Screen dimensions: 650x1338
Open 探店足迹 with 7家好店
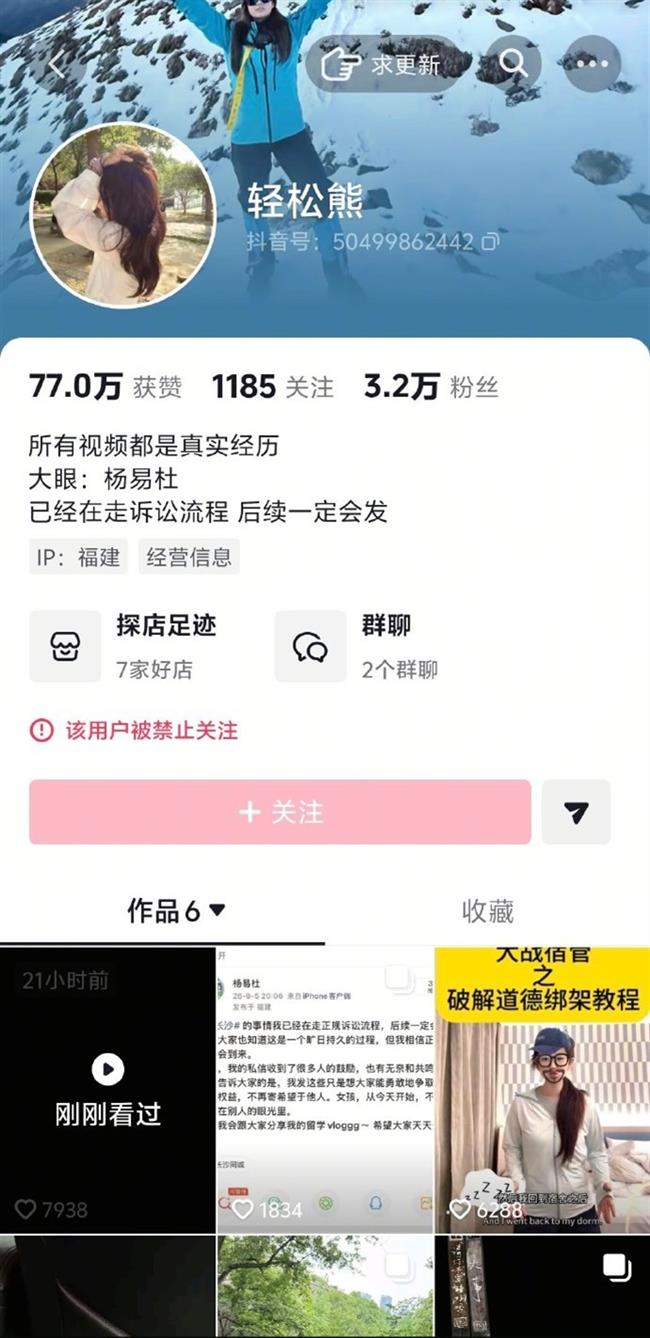[x=123, y=647]
